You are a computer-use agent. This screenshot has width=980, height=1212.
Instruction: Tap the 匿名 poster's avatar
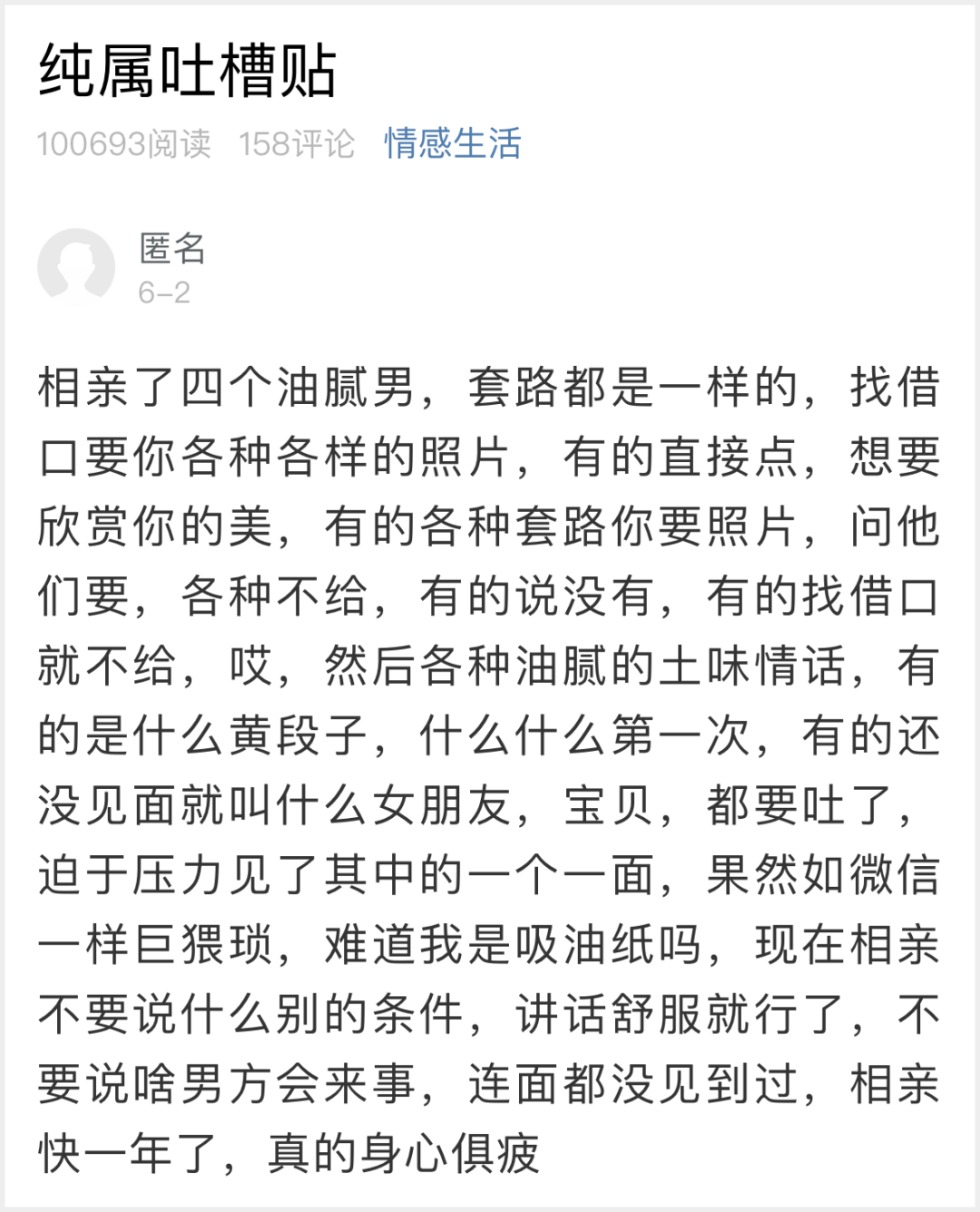[x=76, y=266]
